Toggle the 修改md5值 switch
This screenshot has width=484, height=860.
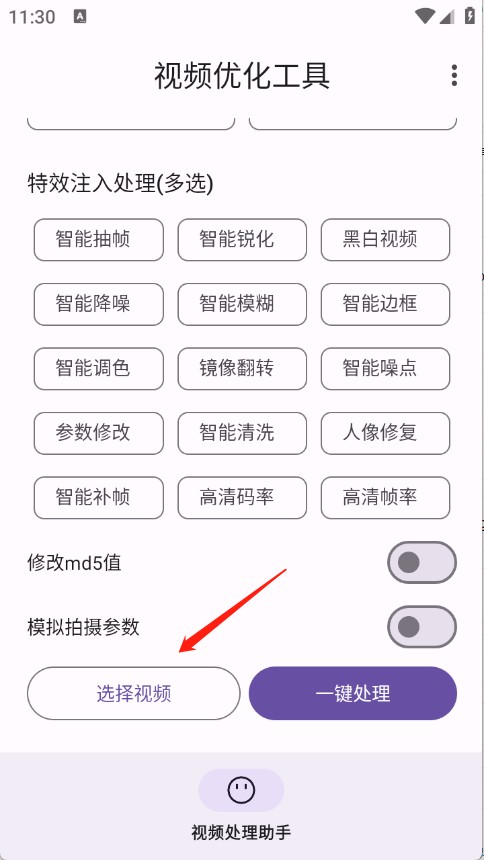[422, 562]
